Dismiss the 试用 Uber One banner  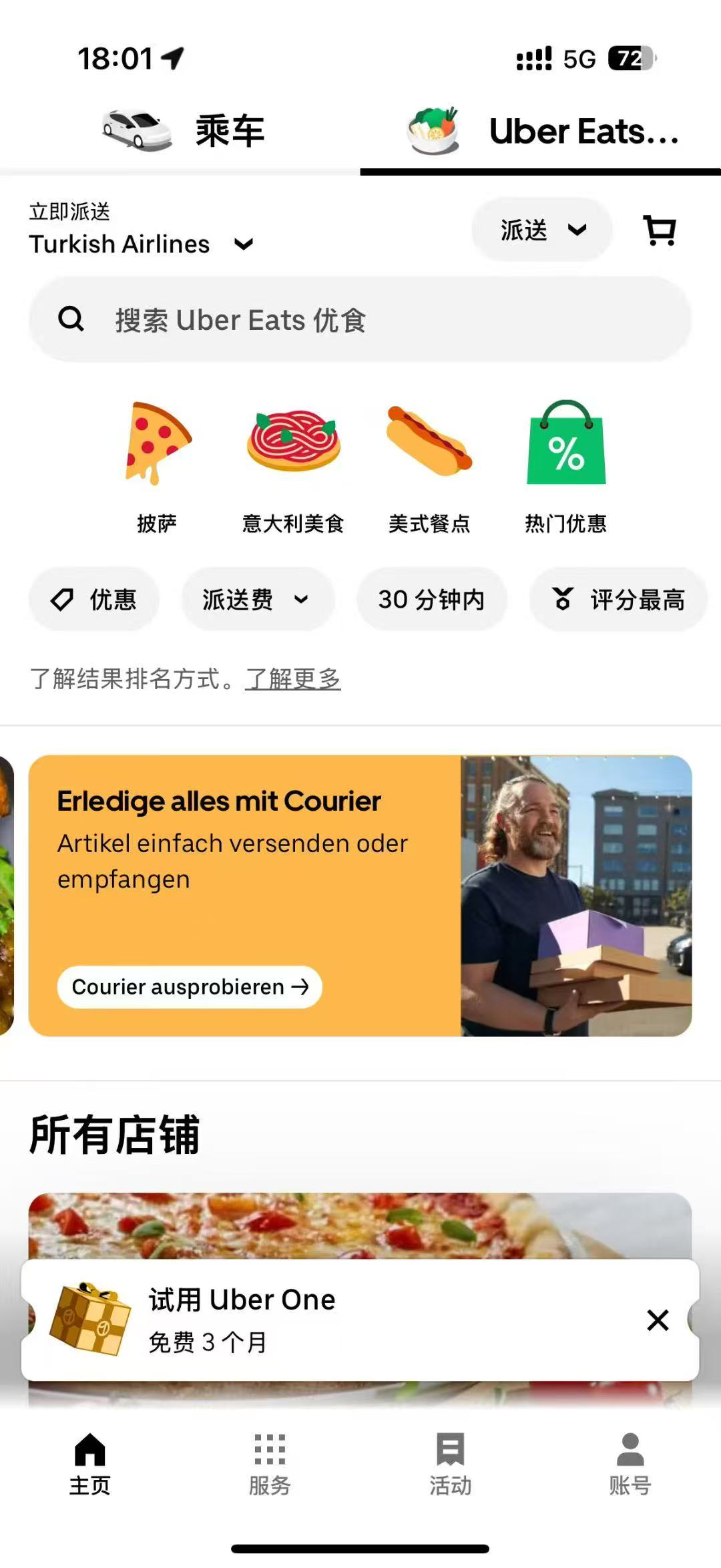pos(658,1320)
